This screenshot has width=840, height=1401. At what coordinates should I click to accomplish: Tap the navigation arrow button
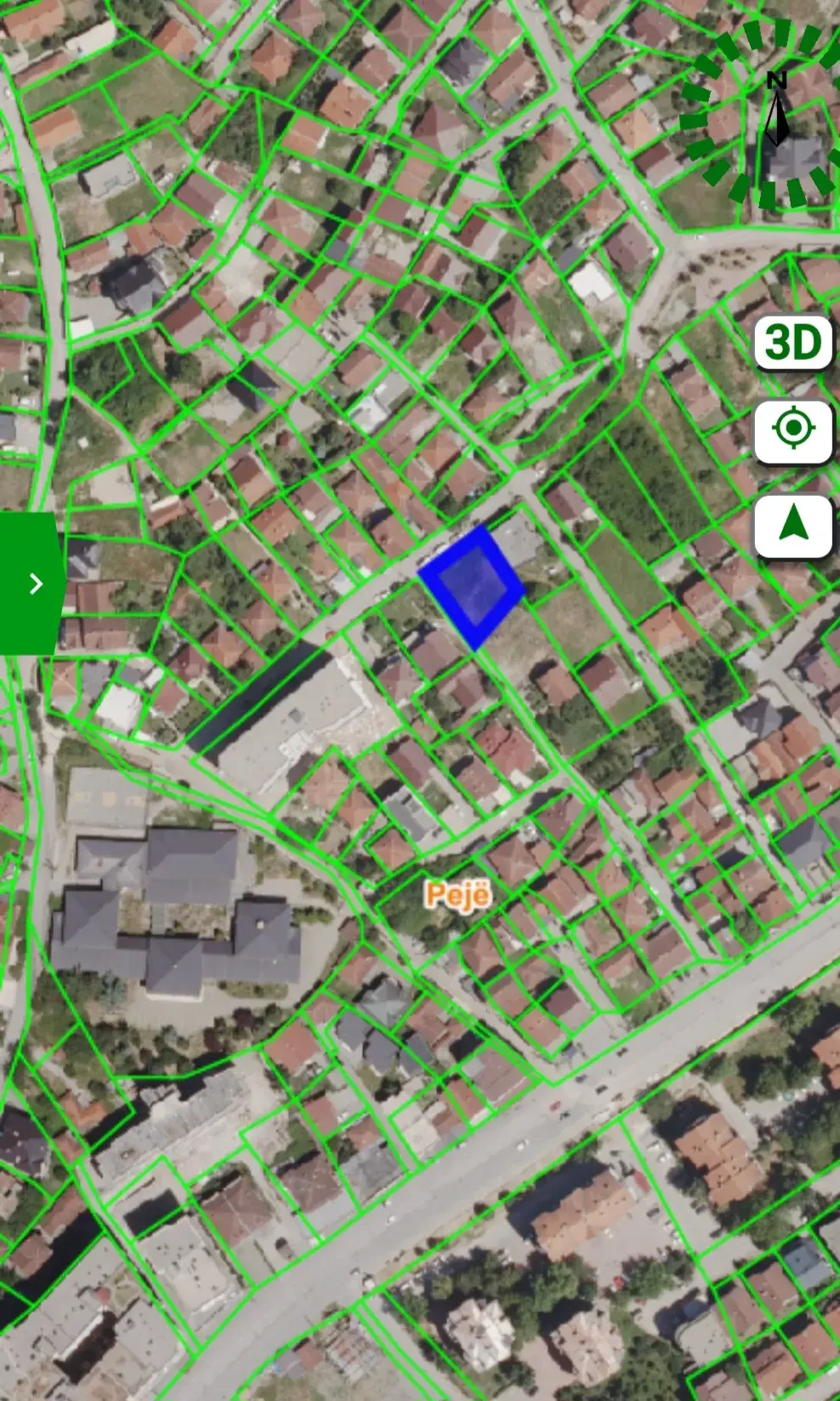[x=792, y=525]
